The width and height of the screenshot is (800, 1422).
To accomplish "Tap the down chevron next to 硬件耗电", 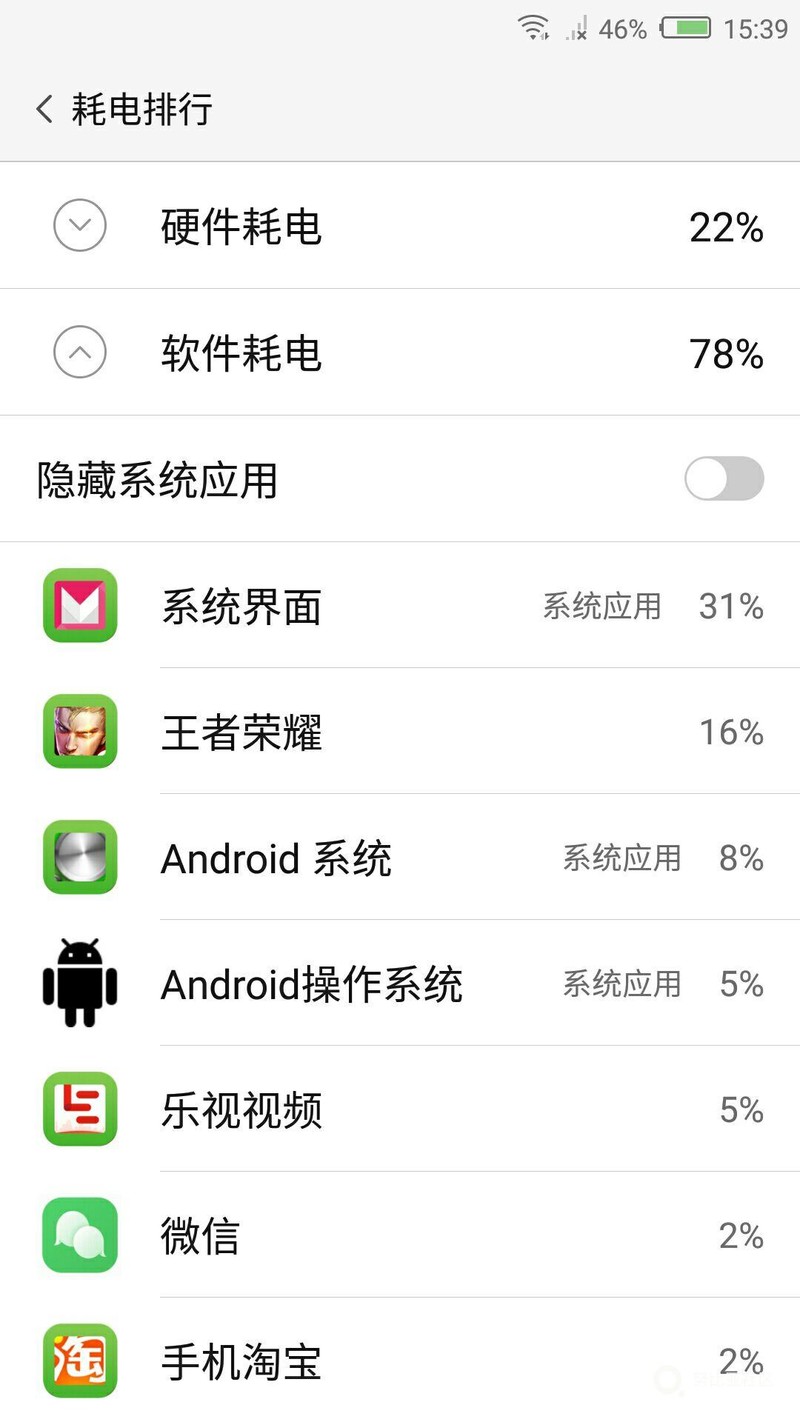I will pyautogui.click(x=78, y=226).
